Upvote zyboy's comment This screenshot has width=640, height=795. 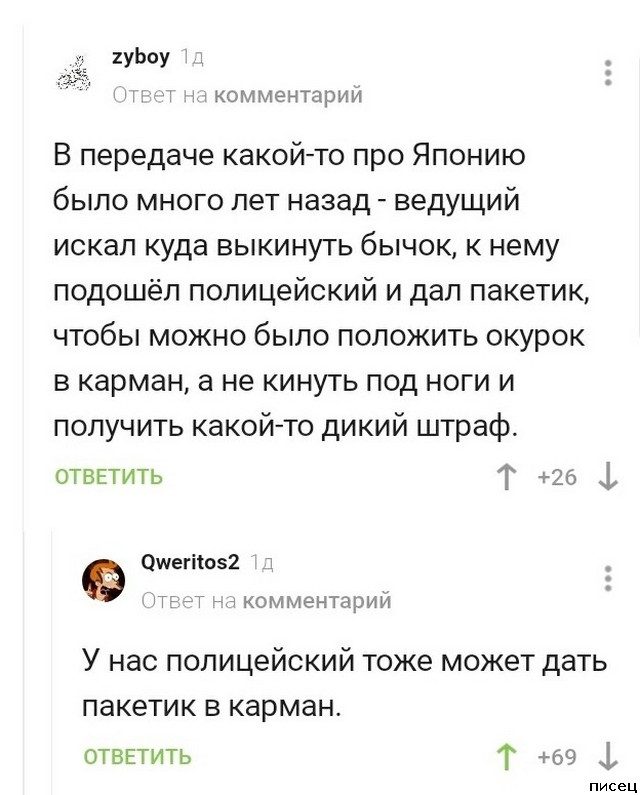pyautogui.click(x=508, y=477)
